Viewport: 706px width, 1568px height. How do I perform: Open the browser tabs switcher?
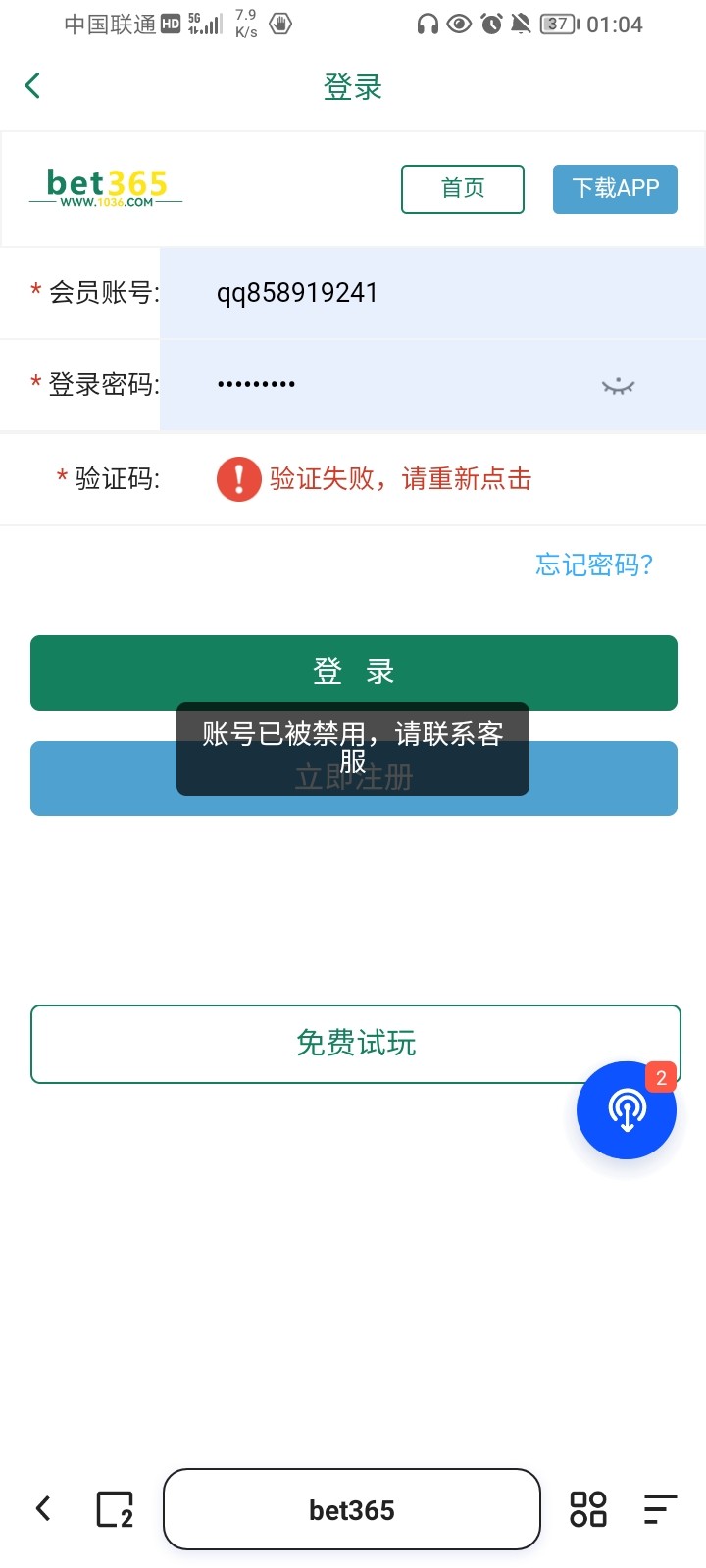tap(115, 1509)
